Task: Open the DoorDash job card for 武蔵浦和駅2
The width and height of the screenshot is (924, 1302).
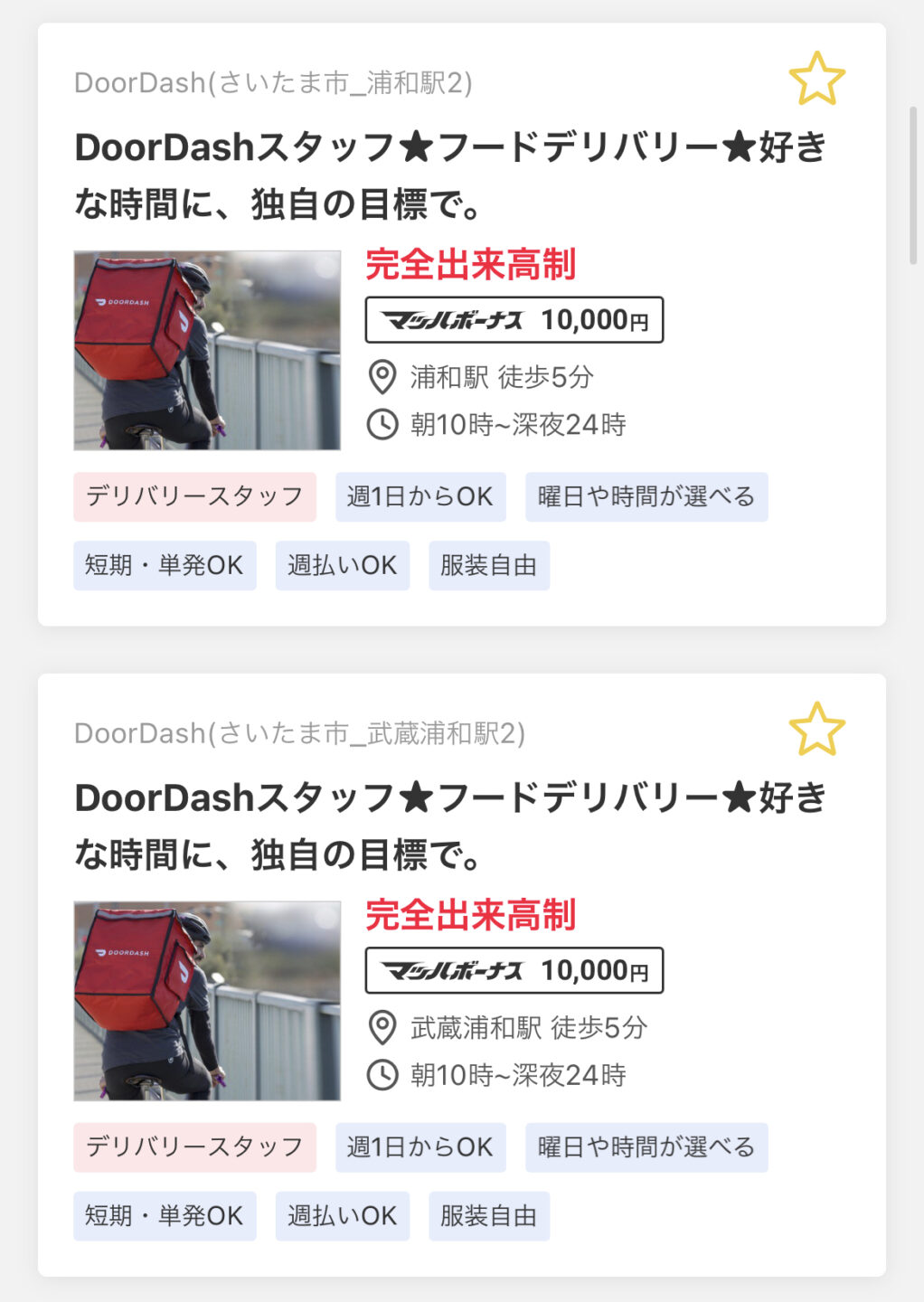Action: point(449,825)
